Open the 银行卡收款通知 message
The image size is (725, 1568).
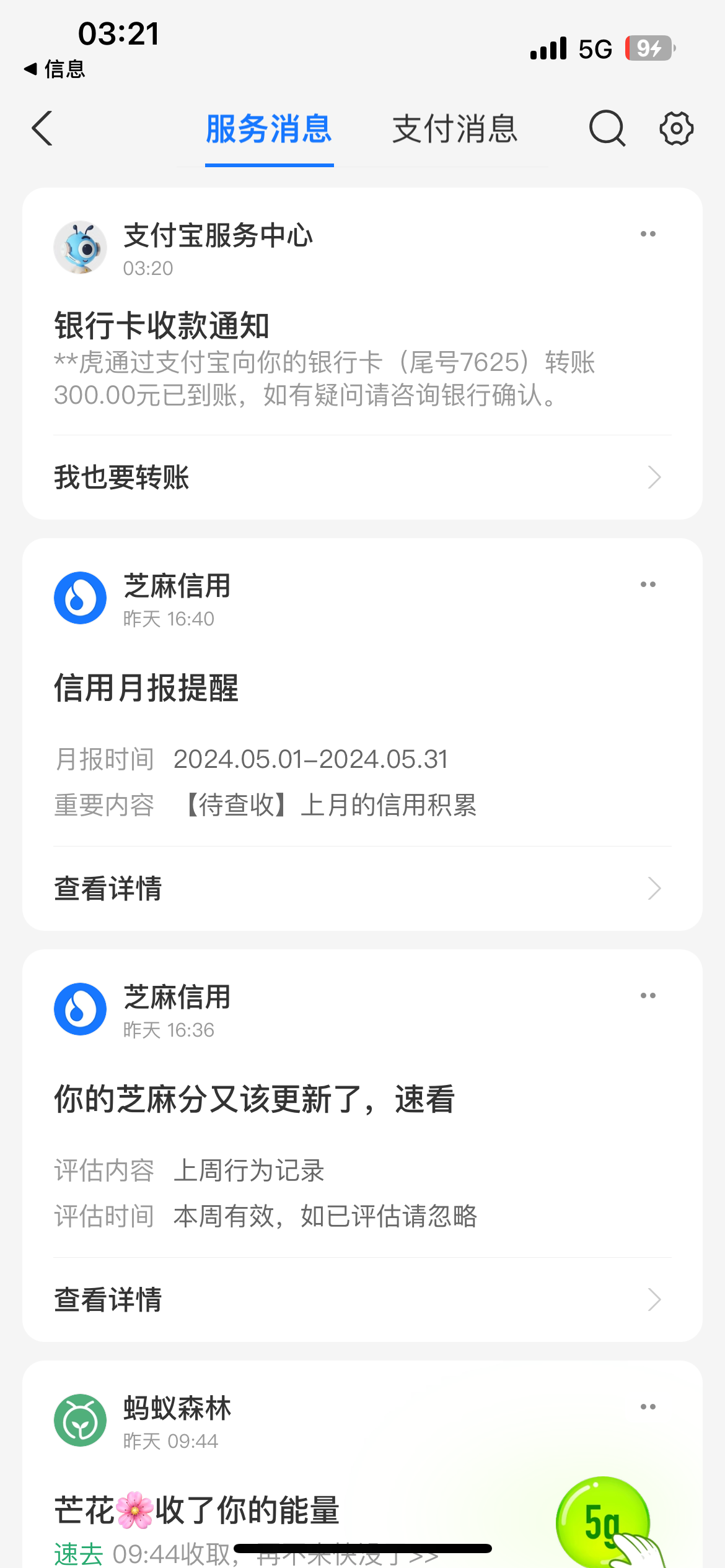[x=322, y=359]
